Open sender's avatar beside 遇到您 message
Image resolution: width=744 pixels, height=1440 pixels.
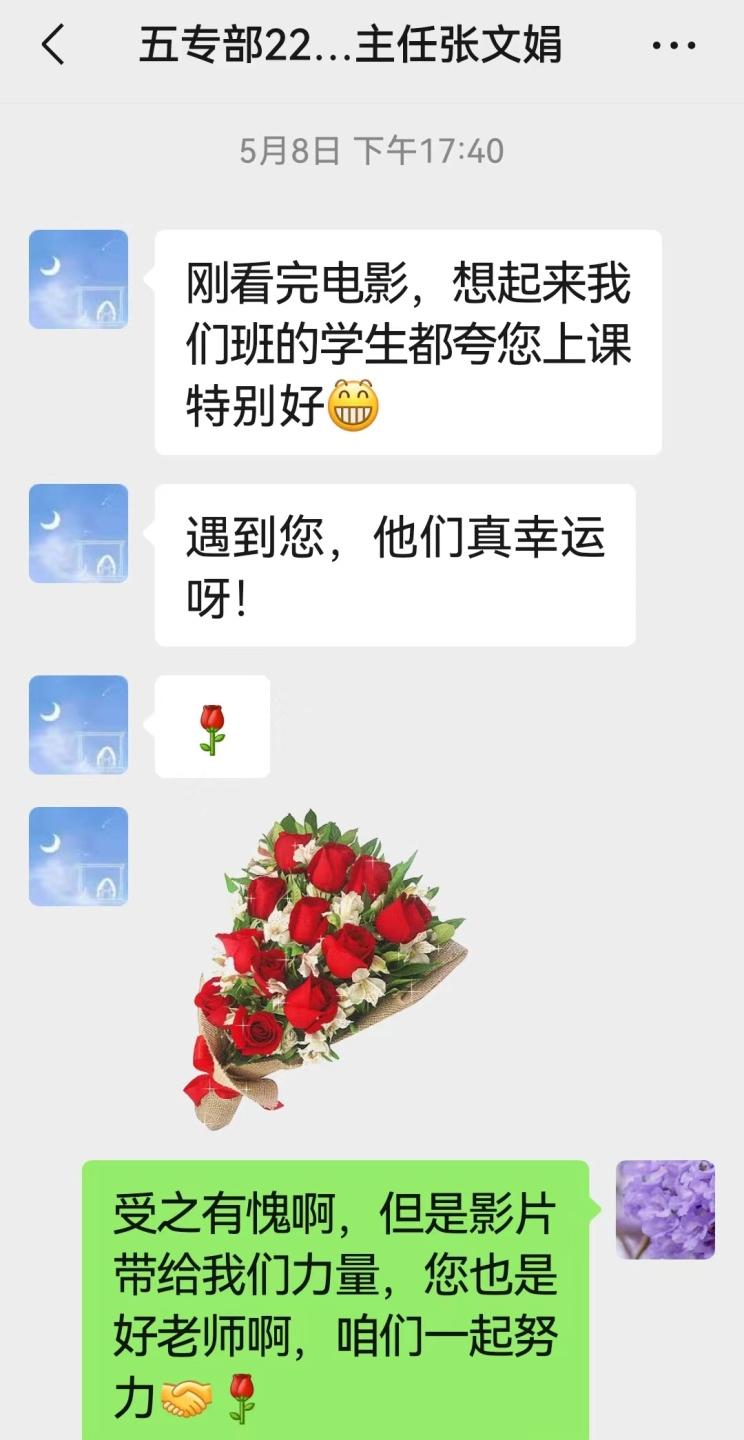point(78,533)
